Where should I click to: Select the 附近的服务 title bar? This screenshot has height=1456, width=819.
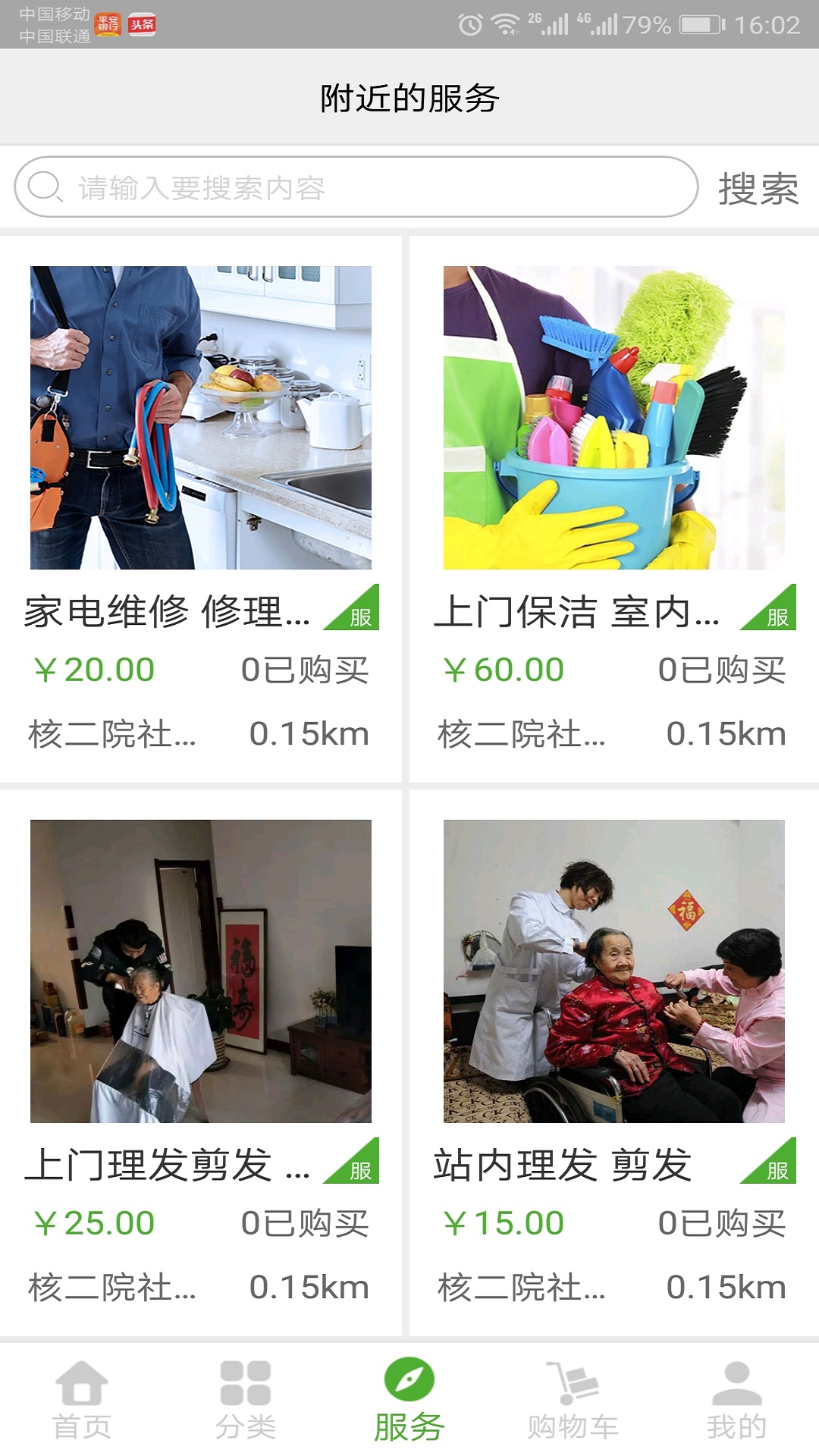point(409,96)
